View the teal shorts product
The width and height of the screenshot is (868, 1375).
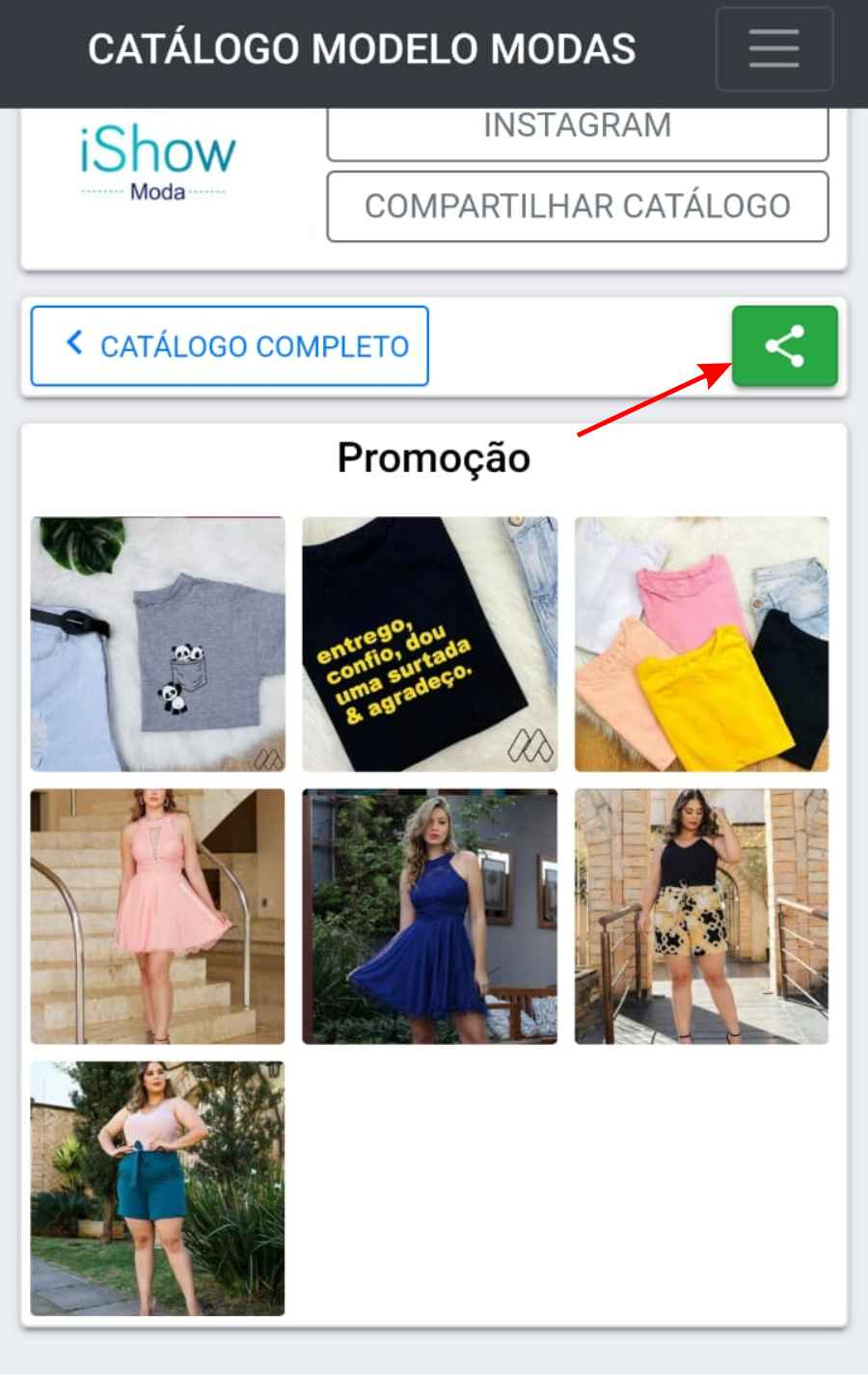[x=157, y=1188]
